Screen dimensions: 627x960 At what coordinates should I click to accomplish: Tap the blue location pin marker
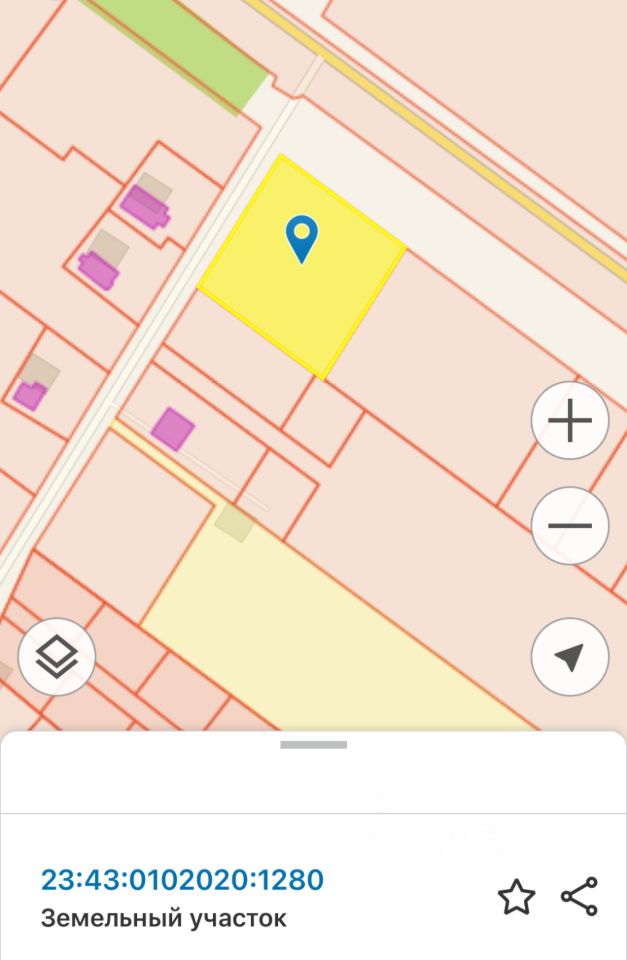301,238
